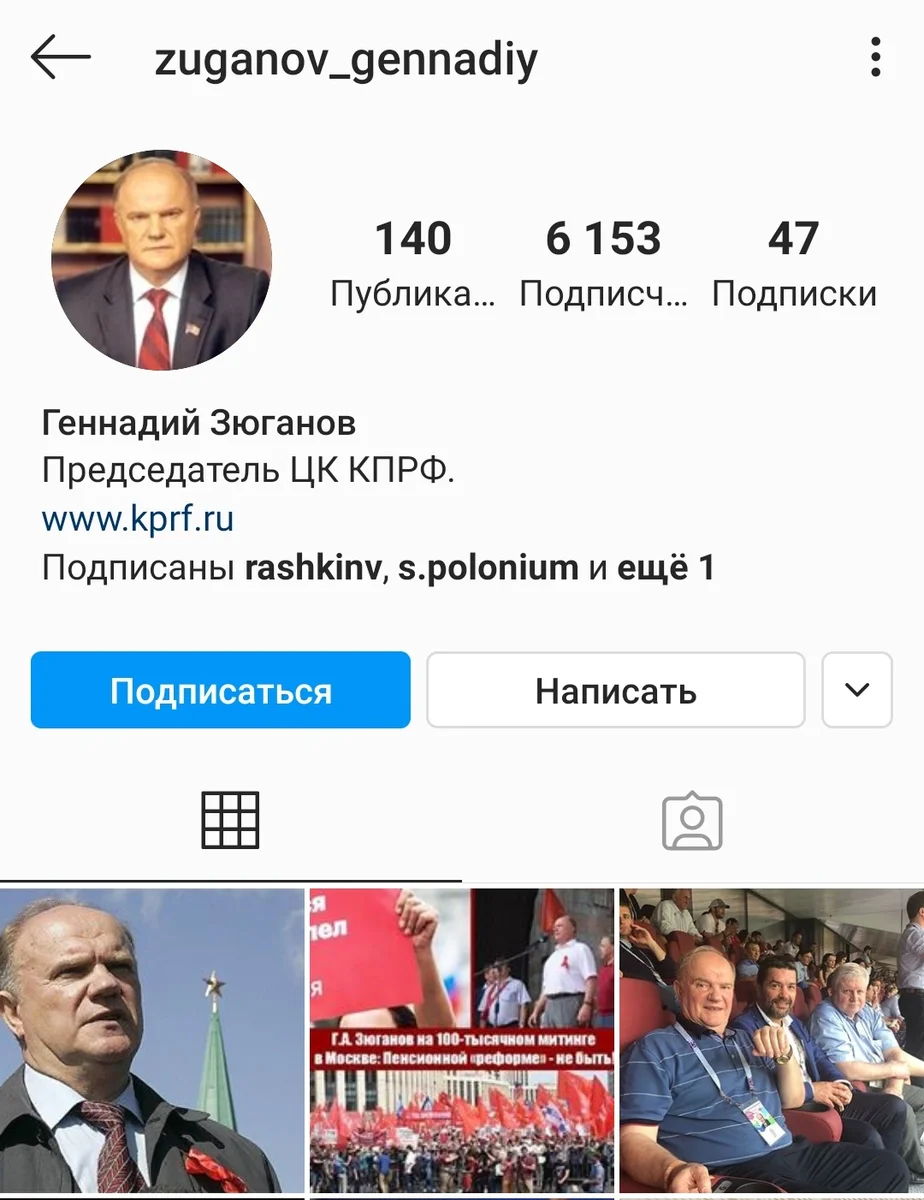Switch to the grid posts tab
The width and height of the screenshot is (924, 1200).
230,821
